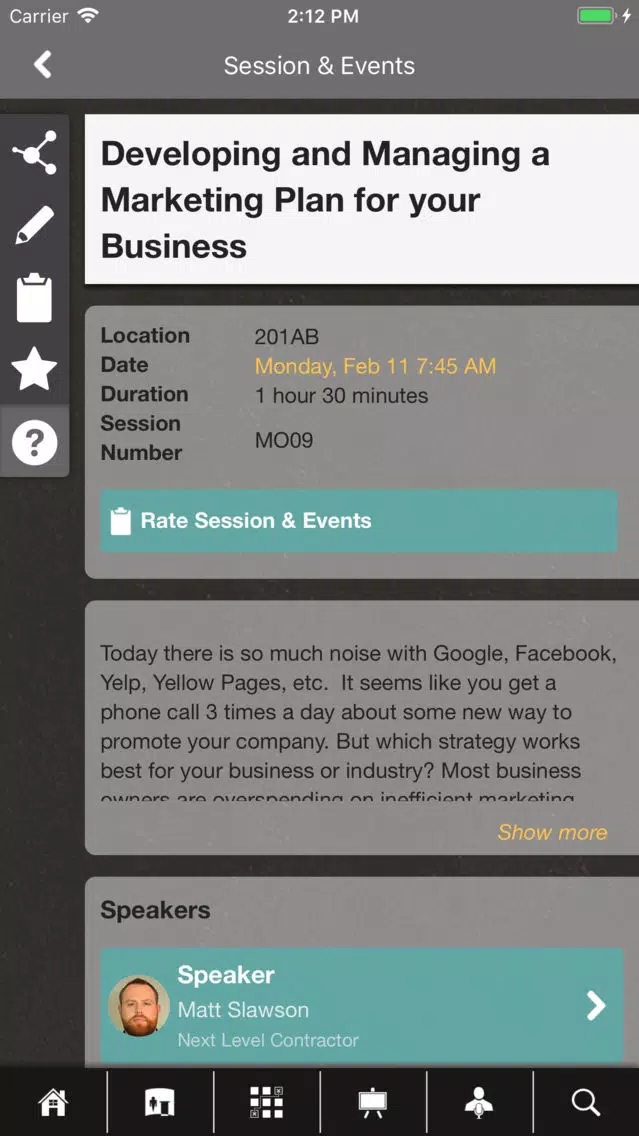Go to the home tab
Image resolution: width=639 pixels, height=1136 pixels.
(x=53, y=1102)
